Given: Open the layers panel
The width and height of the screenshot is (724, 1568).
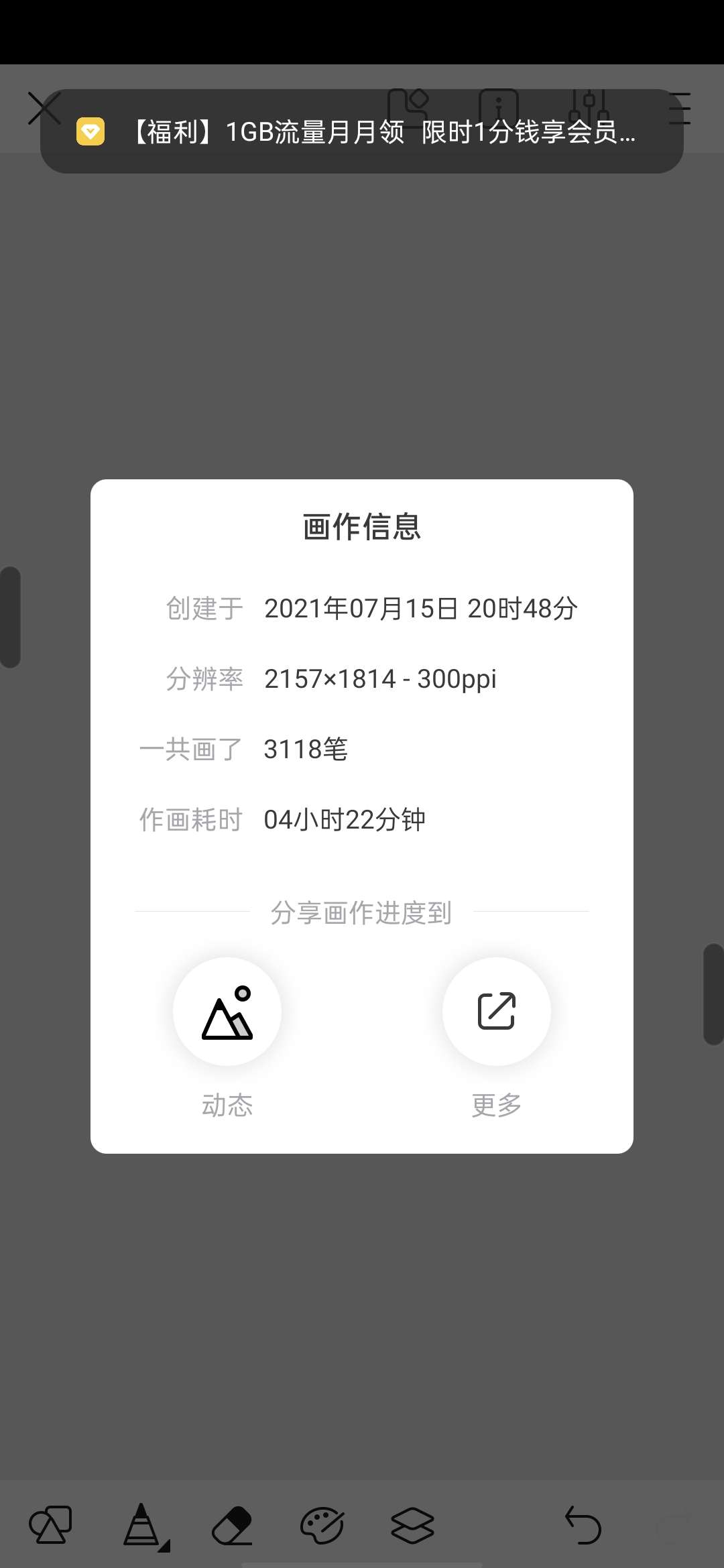Looking at the screenshot, I should click(x=412, y=1525).
